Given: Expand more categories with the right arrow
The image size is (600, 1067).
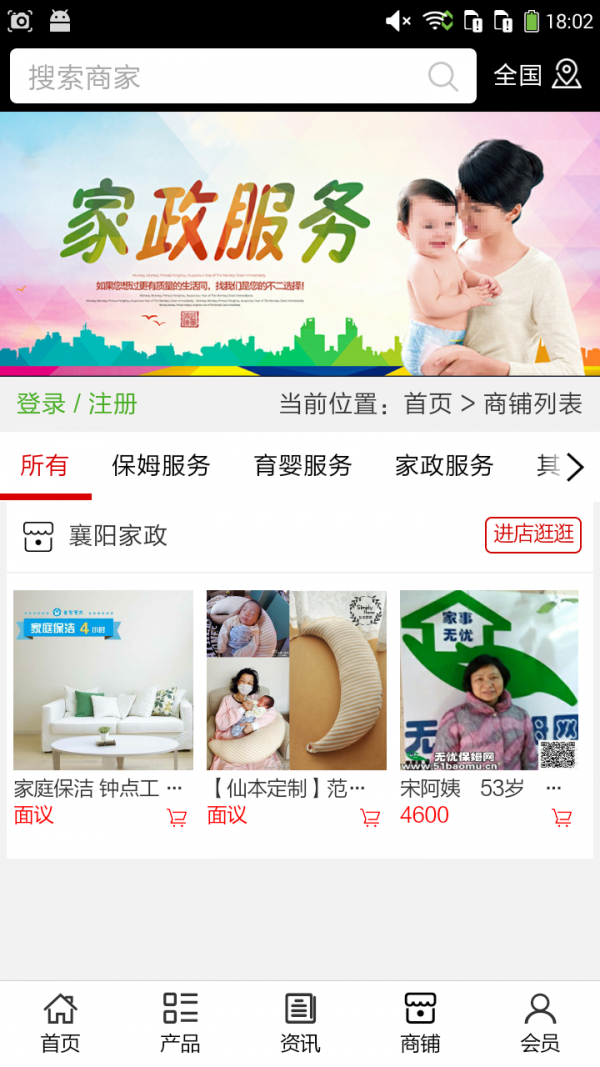Looking at the screenshot, I should coord(575,467).
